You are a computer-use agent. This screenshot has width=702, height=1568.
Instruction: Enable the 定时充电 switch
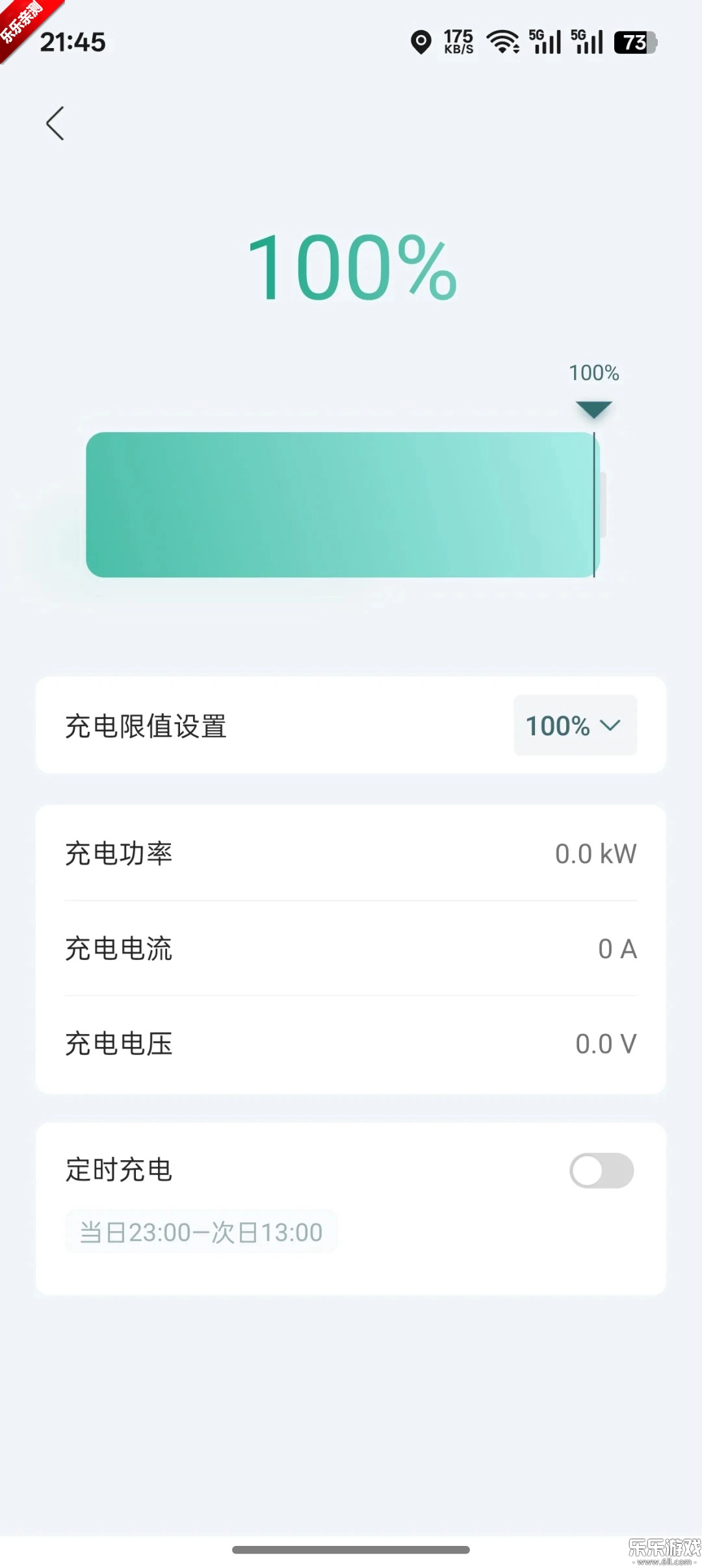tap(601, 1170)
